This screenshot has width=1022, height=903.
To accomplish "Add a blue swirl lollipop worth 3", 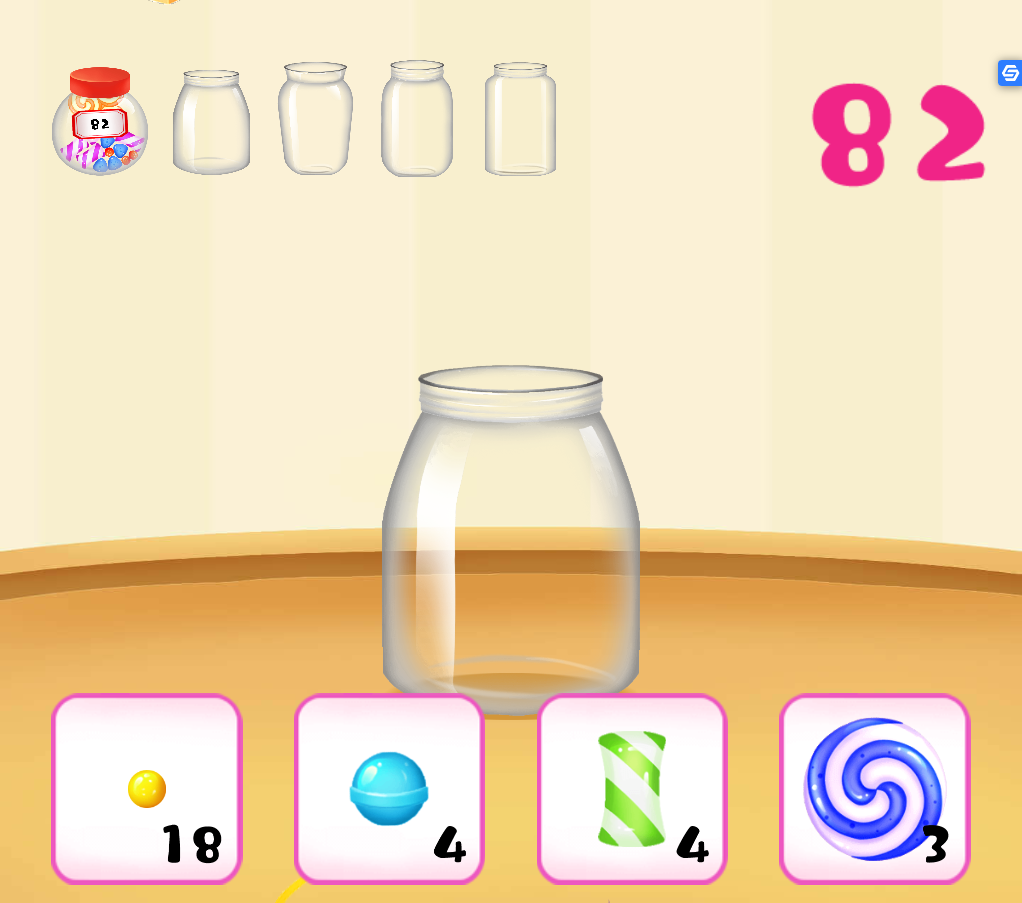I will tap(874, 789).
